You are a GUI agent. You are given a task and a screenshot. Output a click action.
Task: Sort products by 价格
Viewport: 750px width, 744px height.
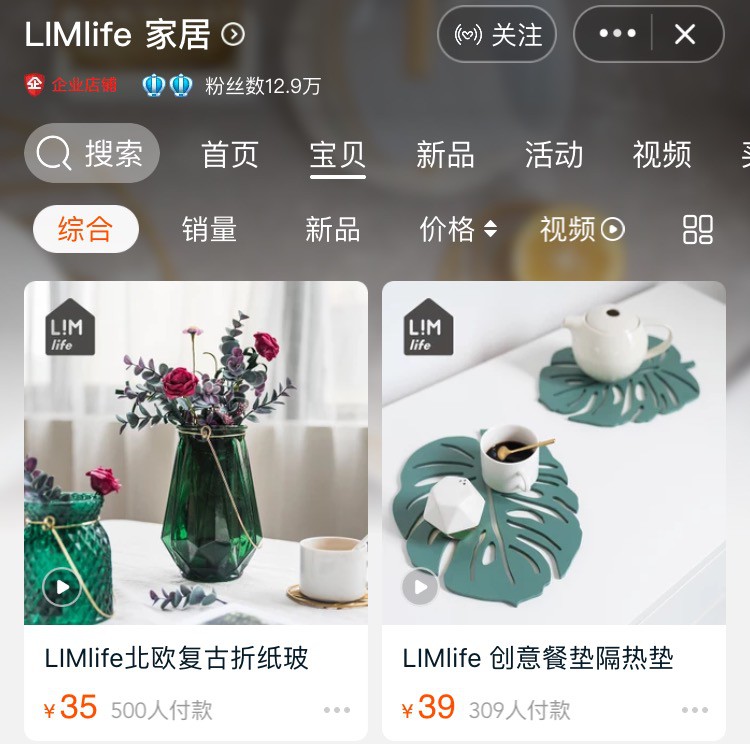[x=457, y=229]
